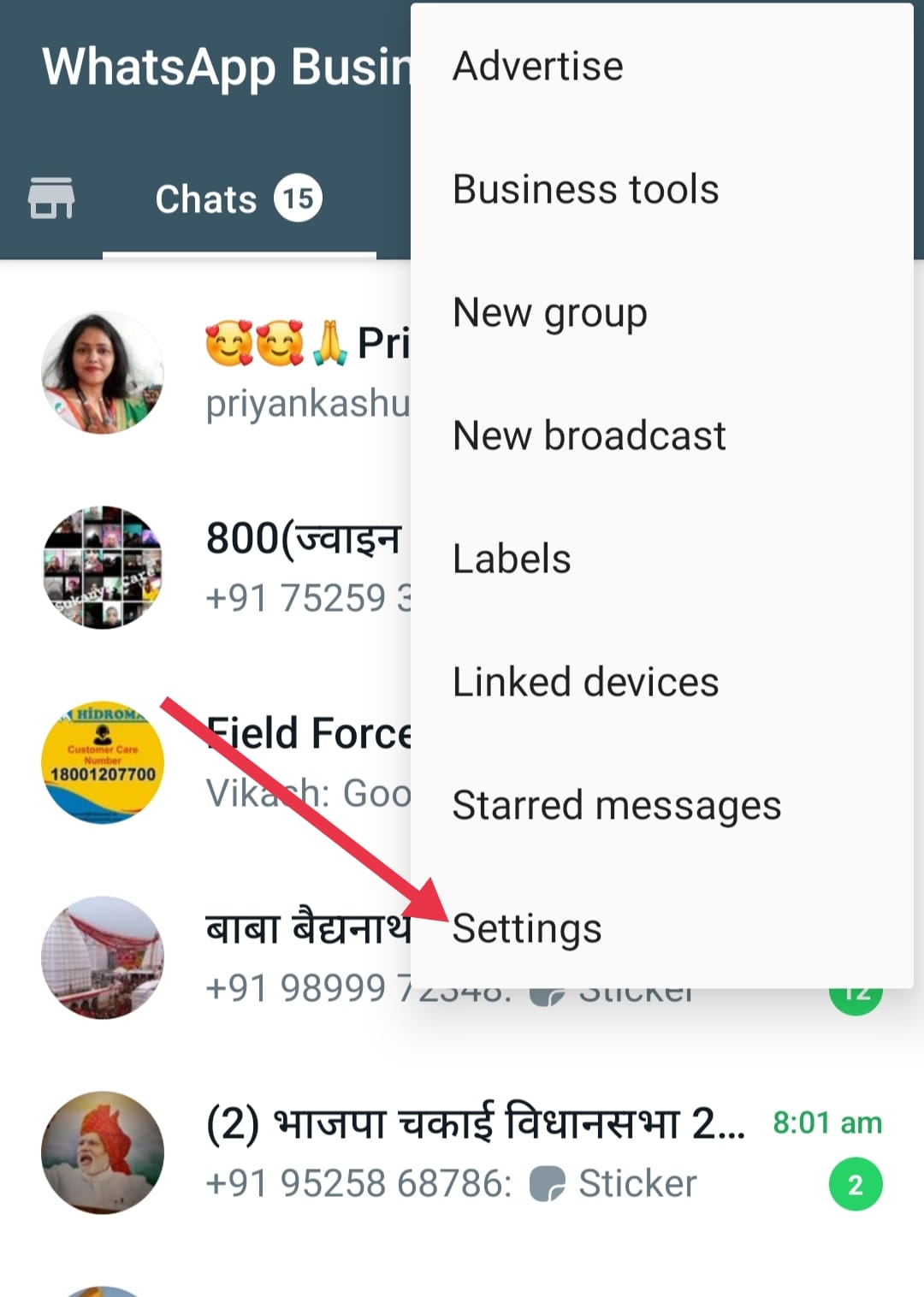This screenshot has height=1297, width=924.
Task: Start a New broadcast
Action: point(589,436)
